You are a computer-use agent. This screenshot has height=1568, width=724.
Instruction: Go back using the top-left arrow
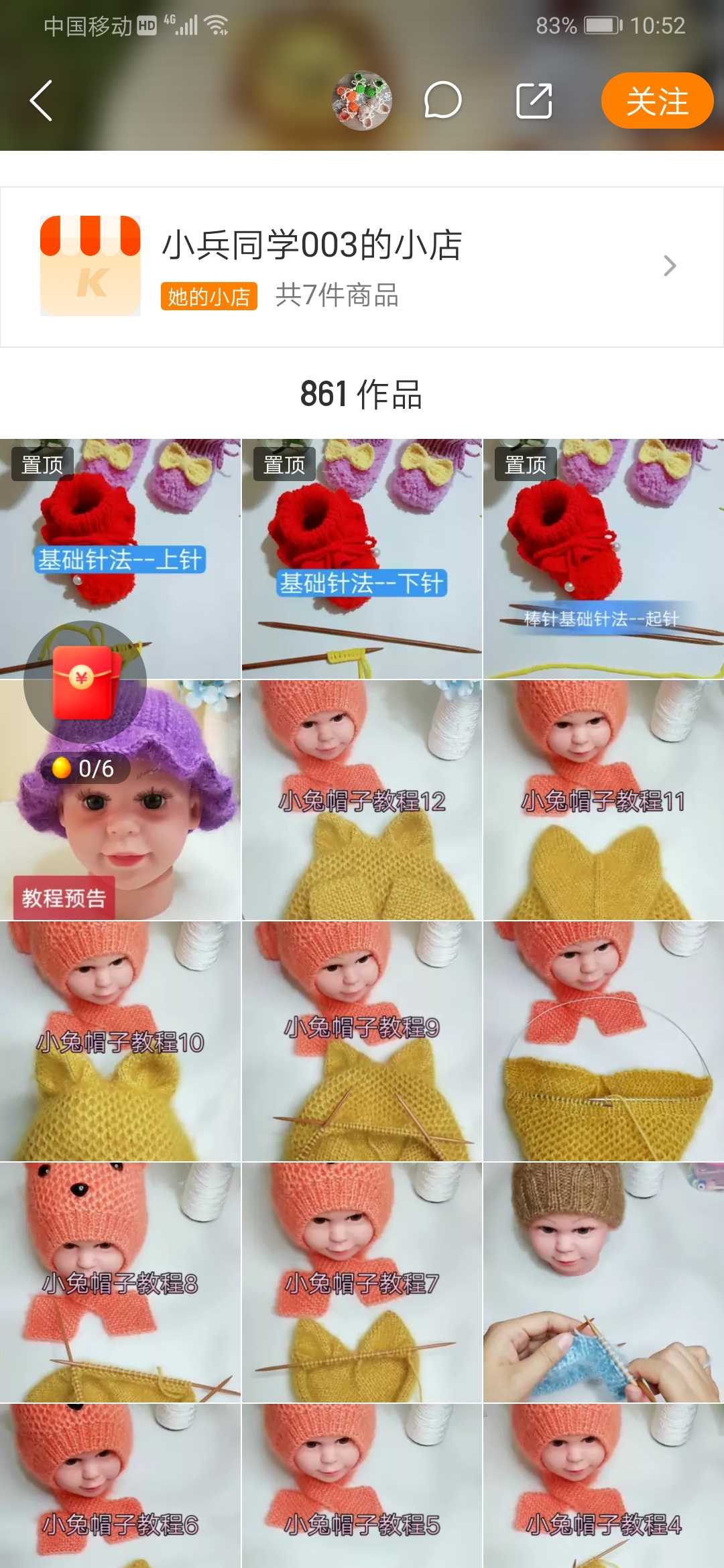[x=41, y=101]
